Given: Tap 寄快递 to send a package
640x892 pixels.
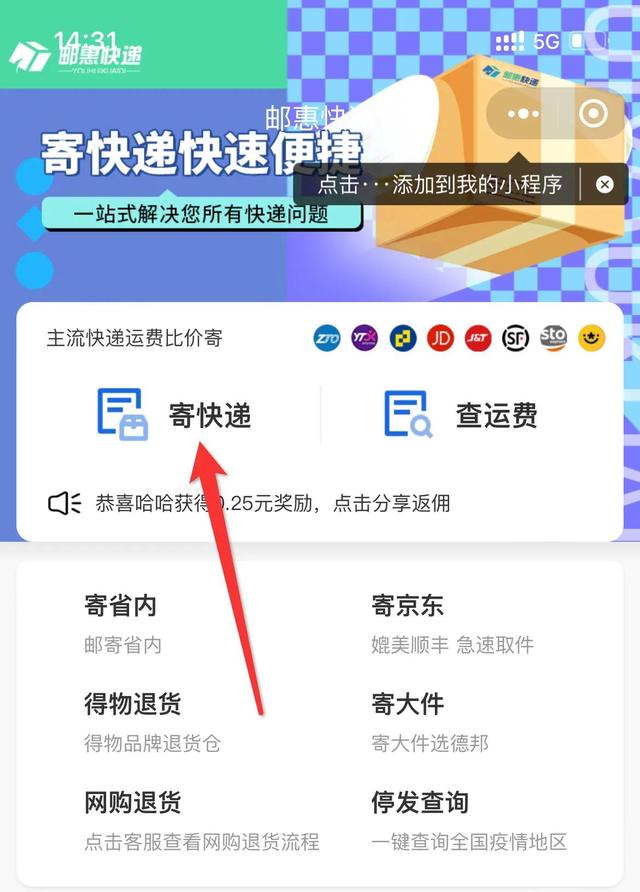Looking at the screenshot, I should pos(175,414).
